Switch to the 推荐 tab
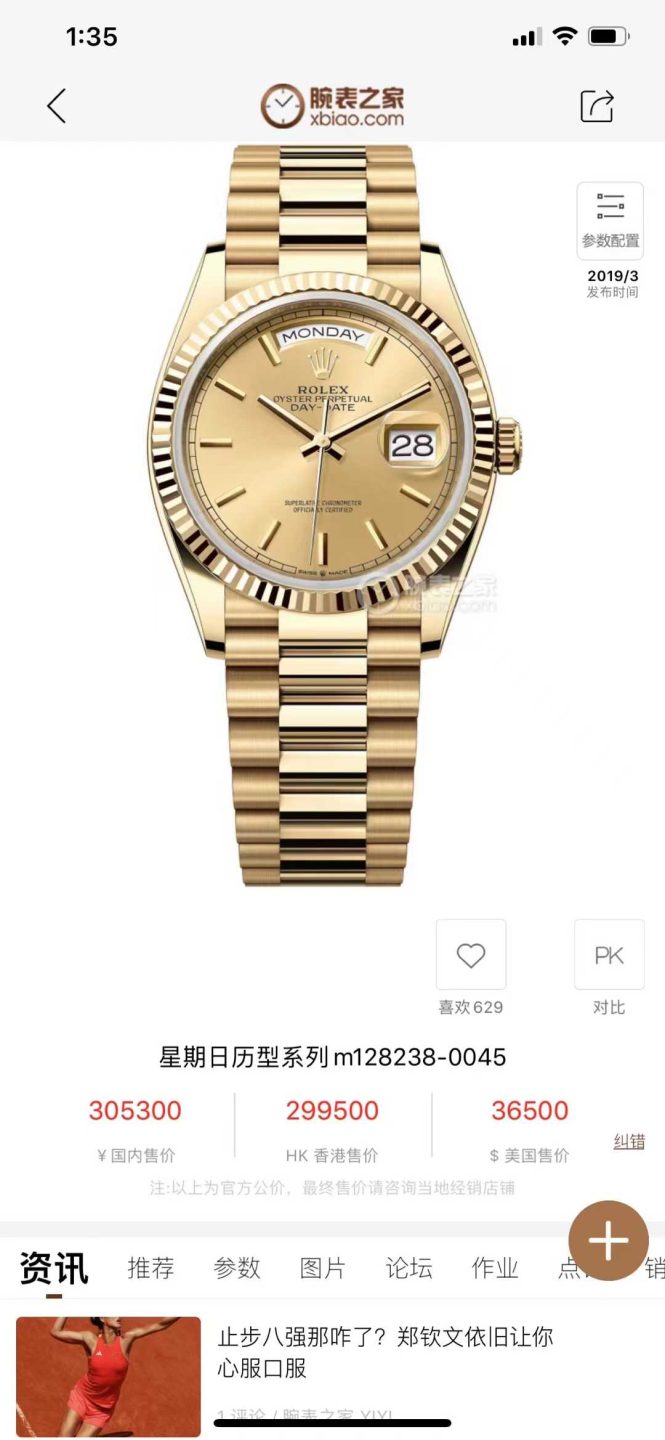The image size is (665, 1440). coord(151,1268)
